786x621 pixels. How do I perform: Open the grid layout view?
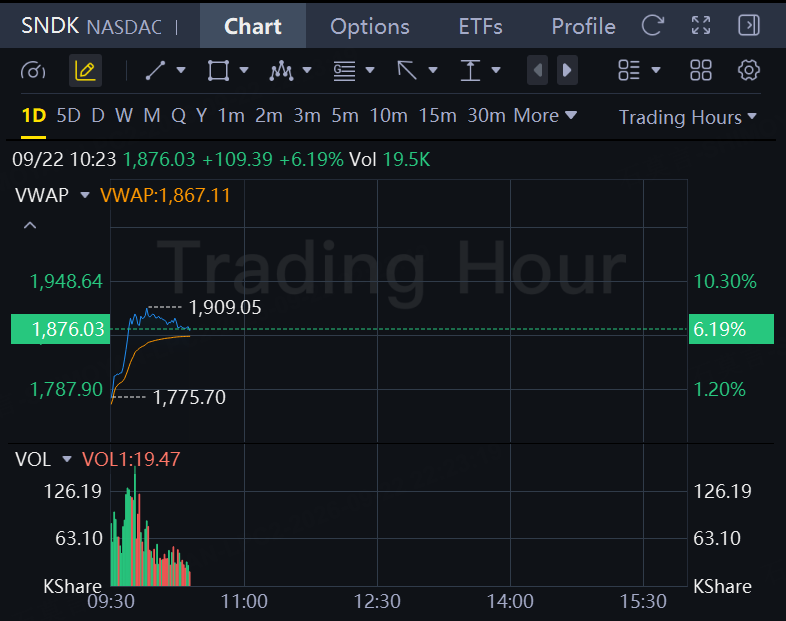tap(700, 70)
